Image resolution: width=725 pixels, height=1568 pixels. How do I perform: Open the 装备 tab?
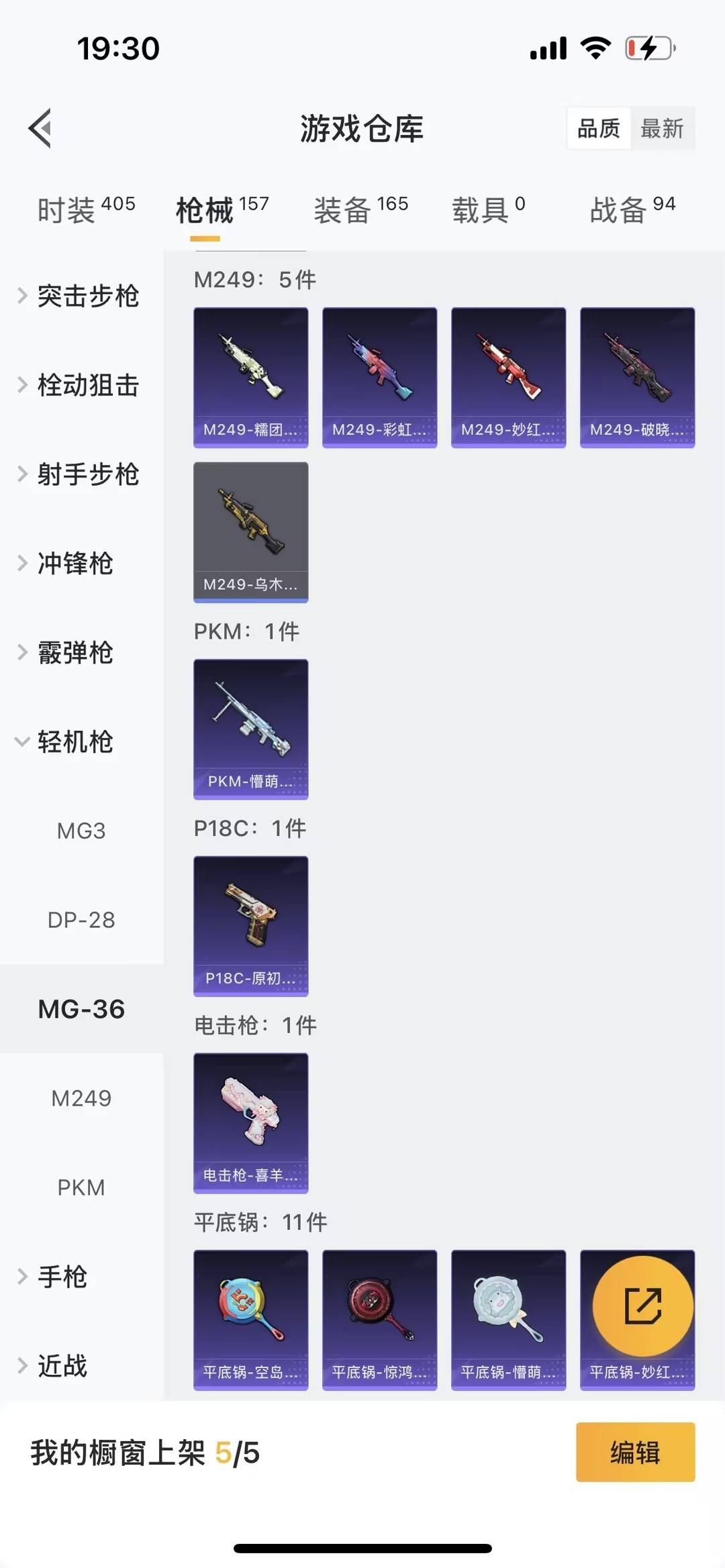point(361,209)
